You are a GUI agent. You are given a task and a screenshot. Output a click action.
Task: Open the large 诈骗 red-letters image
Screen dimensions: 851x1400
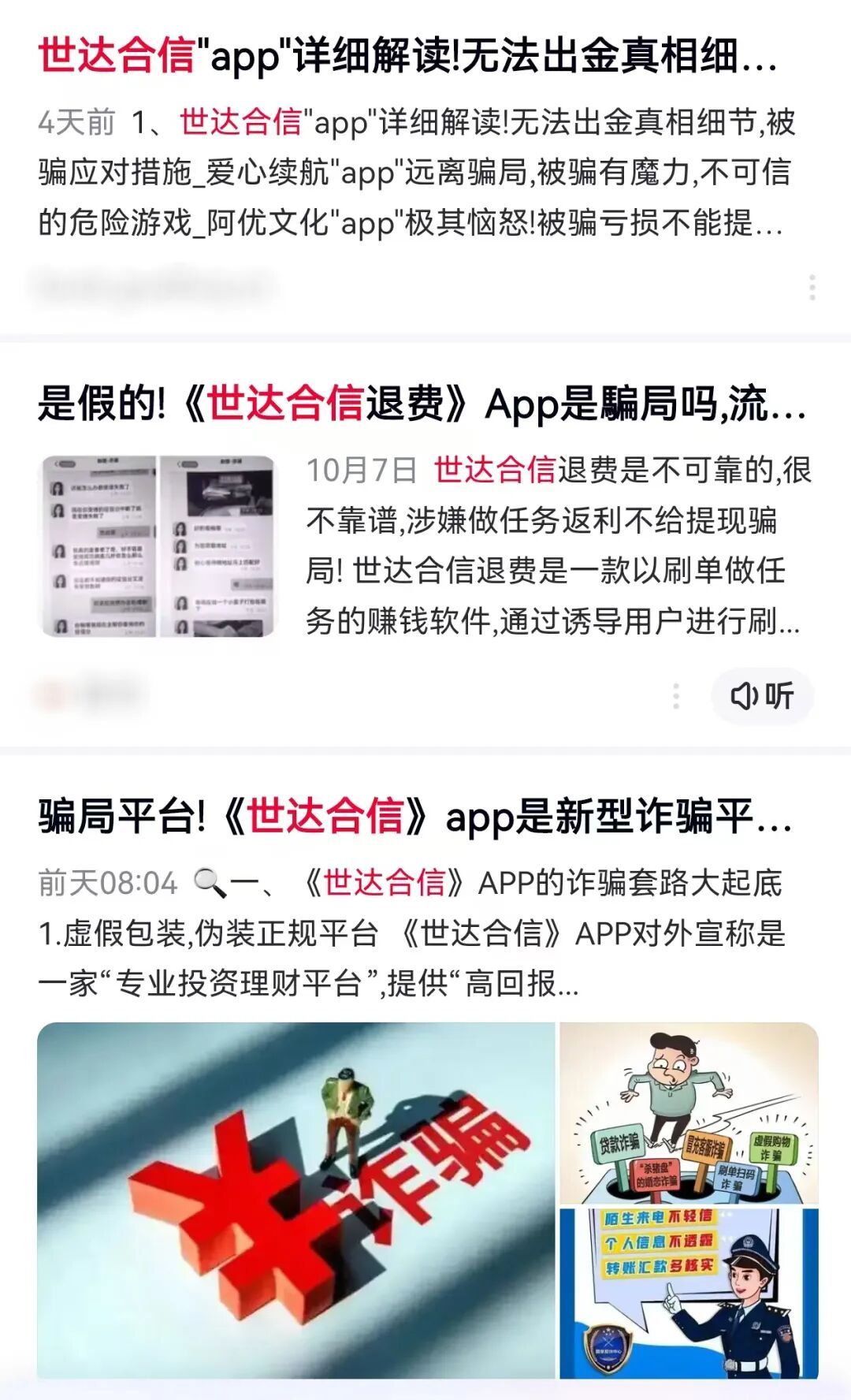[292, 1198]
